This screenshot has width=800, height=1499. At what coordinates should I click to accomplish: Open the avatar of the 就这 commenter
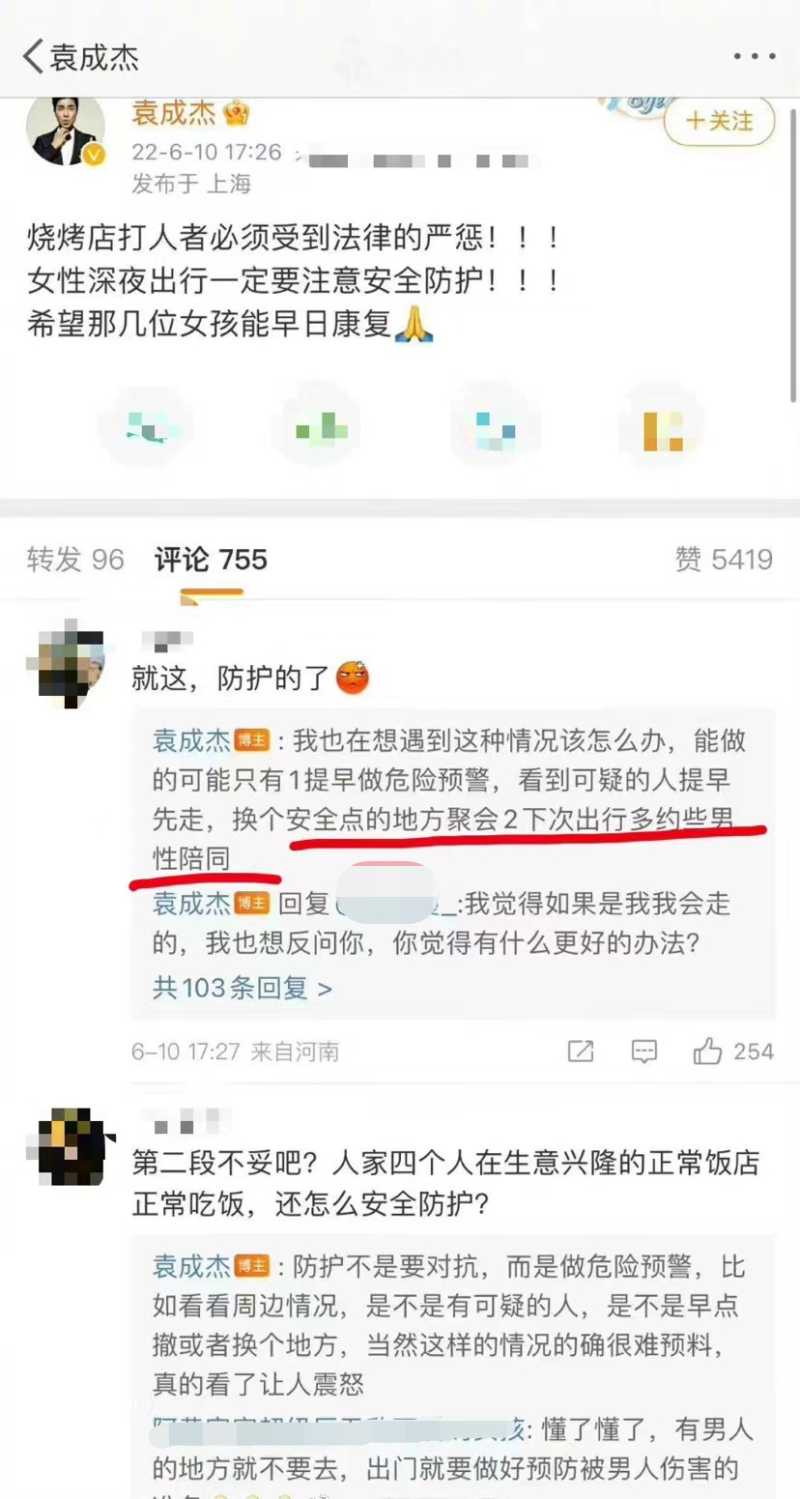70,662
